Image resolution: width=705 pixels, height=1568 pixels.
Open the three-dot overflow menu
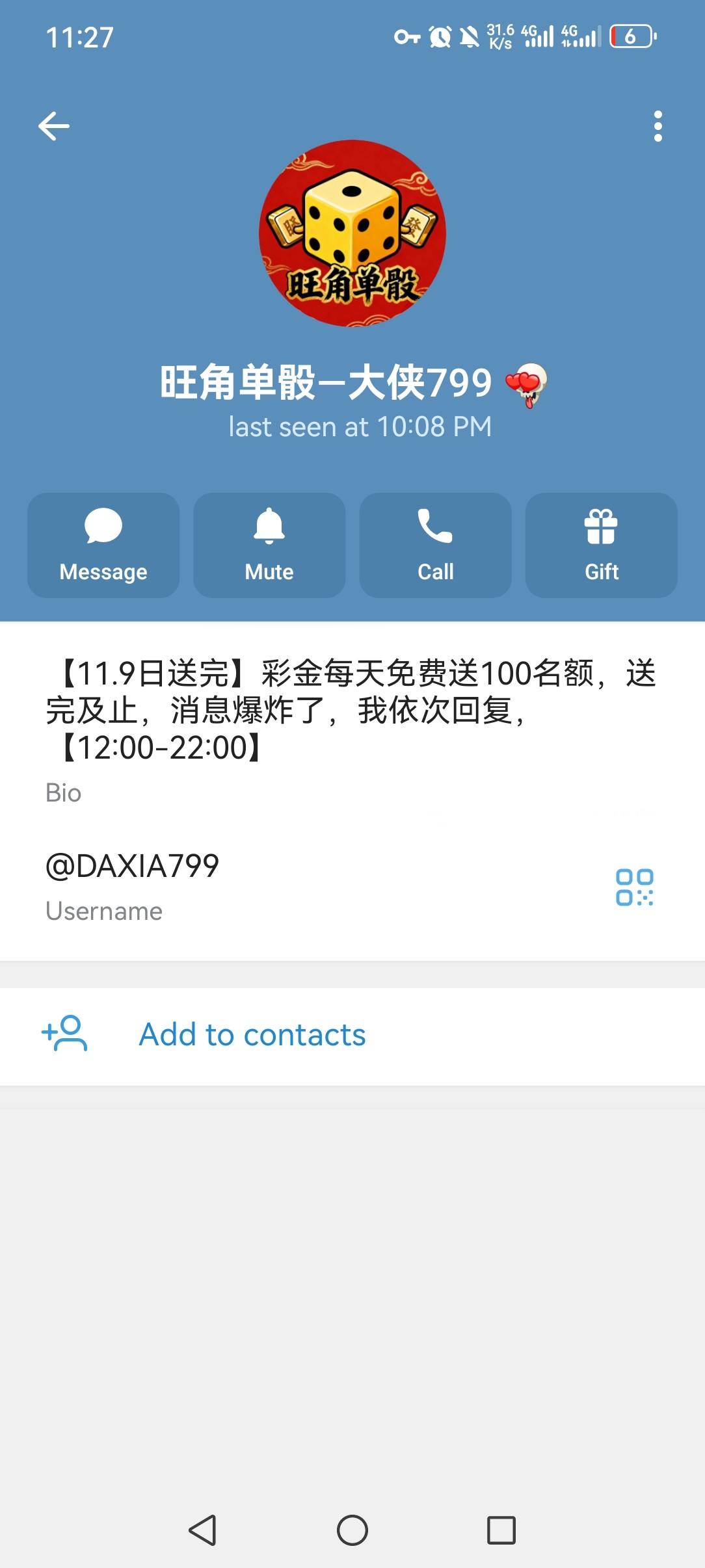658,126
